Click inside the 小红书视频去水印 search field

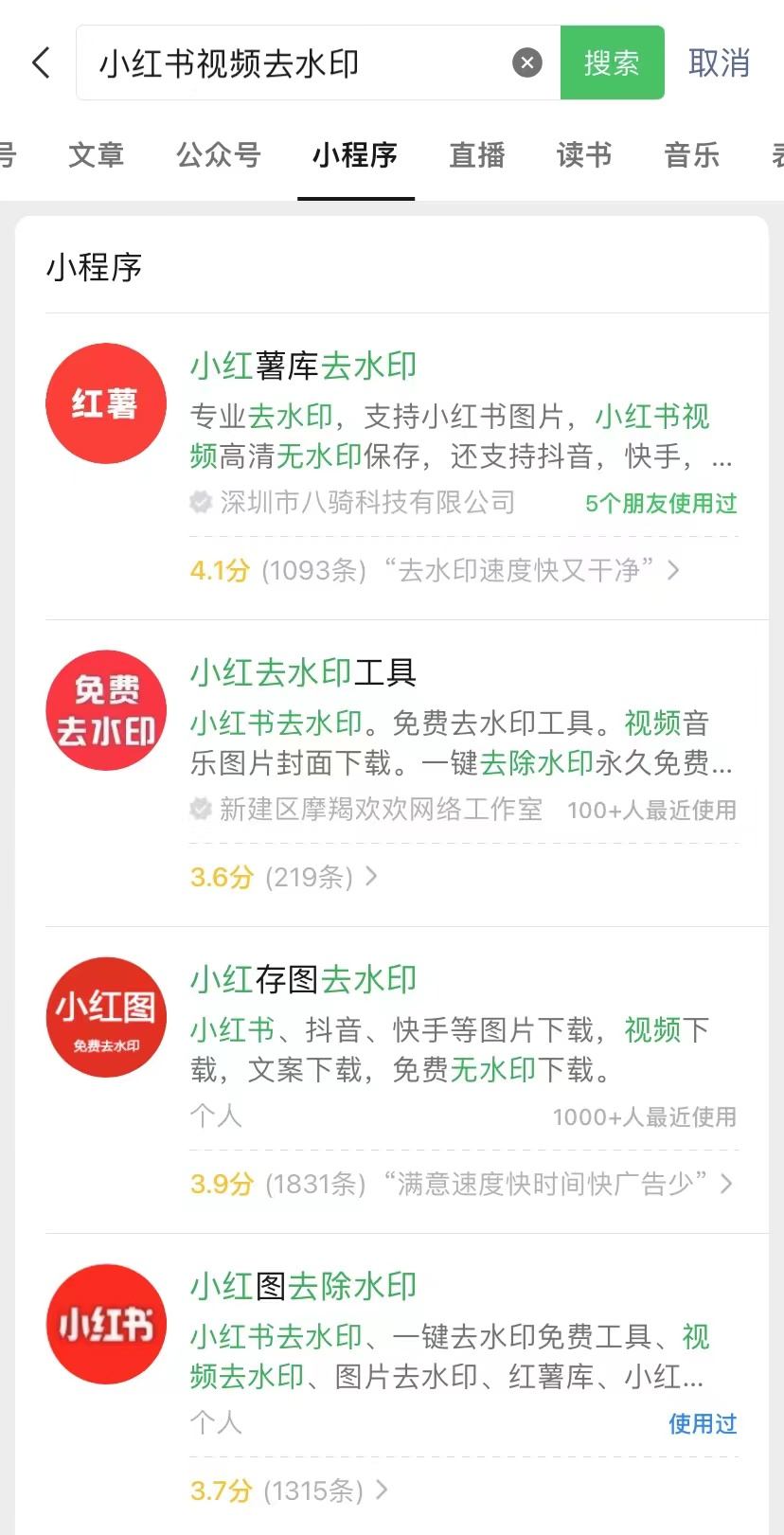click(x=284, y=62)
